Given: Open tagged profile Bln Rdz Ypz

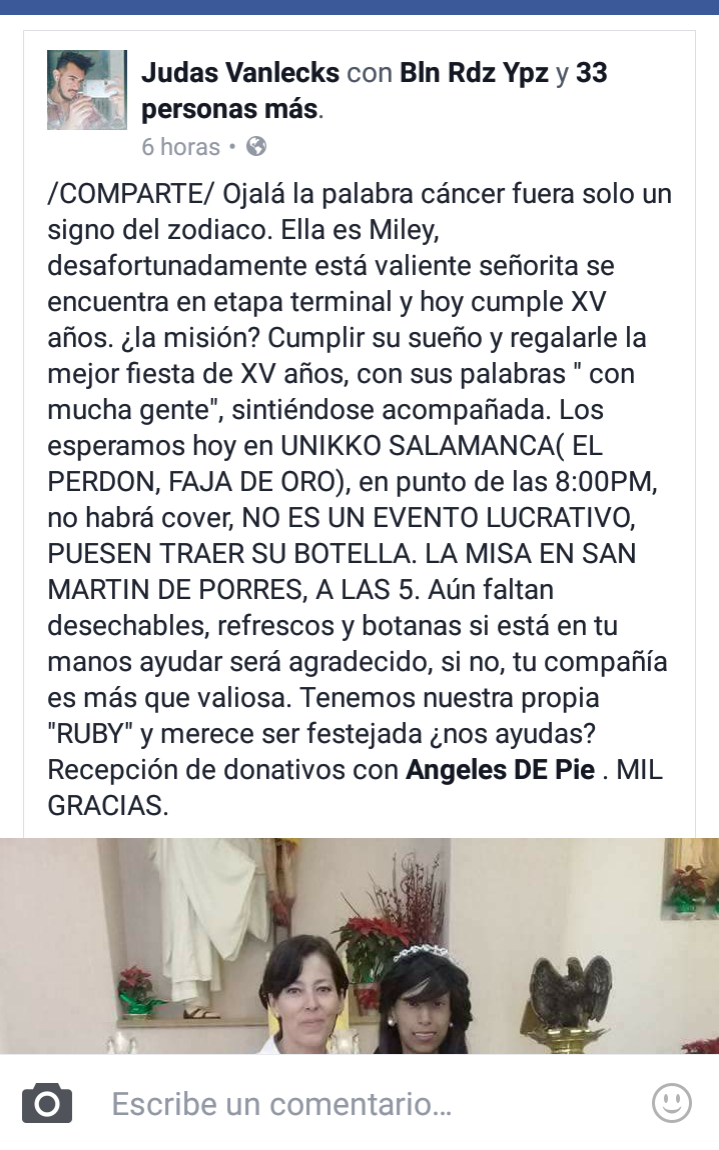Looking at the screenshot, I should tap(473, 73).
